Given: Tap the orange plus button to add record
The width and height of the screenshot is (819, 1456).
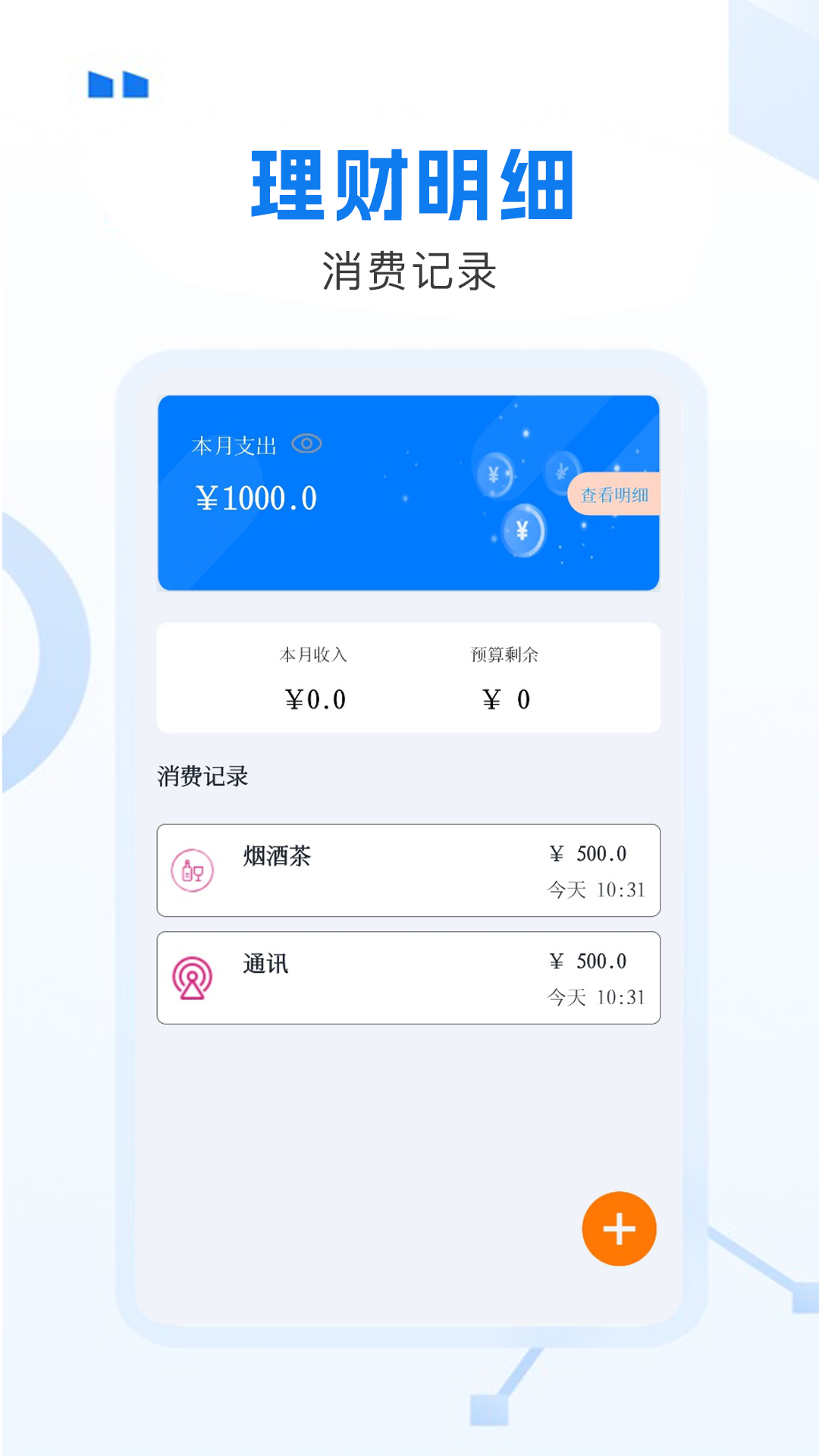Looking at the screenshot, I should pos(619,1228).
